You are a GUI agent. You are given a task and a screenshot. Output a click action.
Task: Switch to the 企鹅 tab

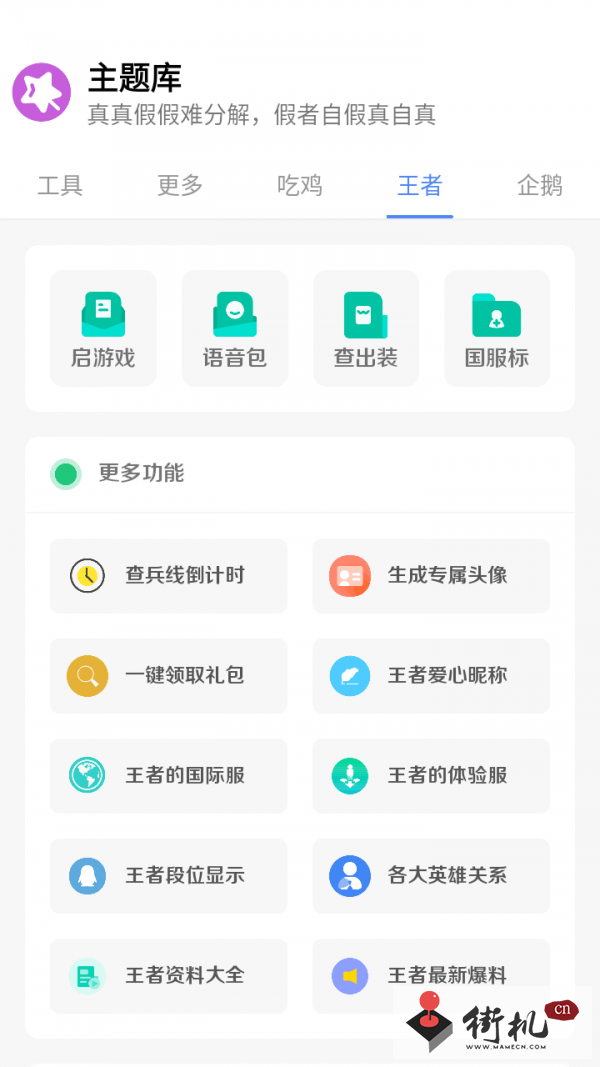click(539, 185)
